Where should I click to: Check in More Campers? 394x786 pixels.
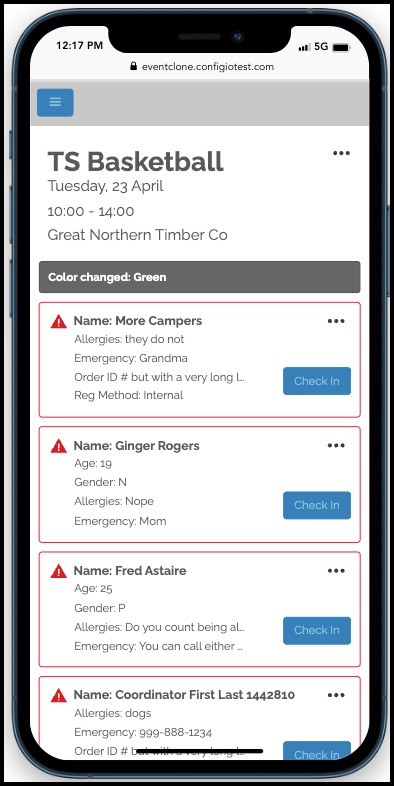click(317, 381)
